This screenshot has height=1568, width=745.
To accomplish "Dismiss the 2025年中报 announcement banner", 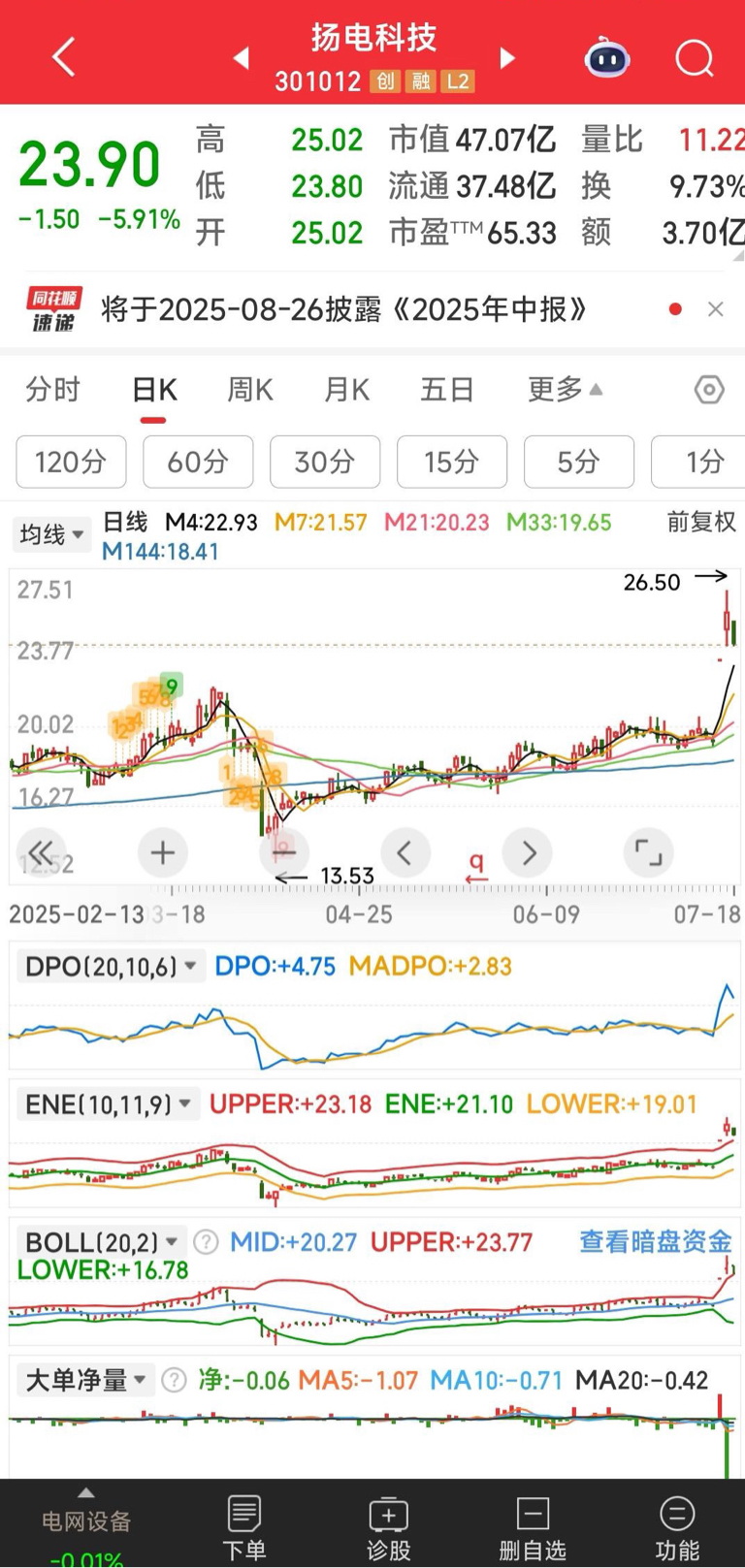I will tap(716, 309).
